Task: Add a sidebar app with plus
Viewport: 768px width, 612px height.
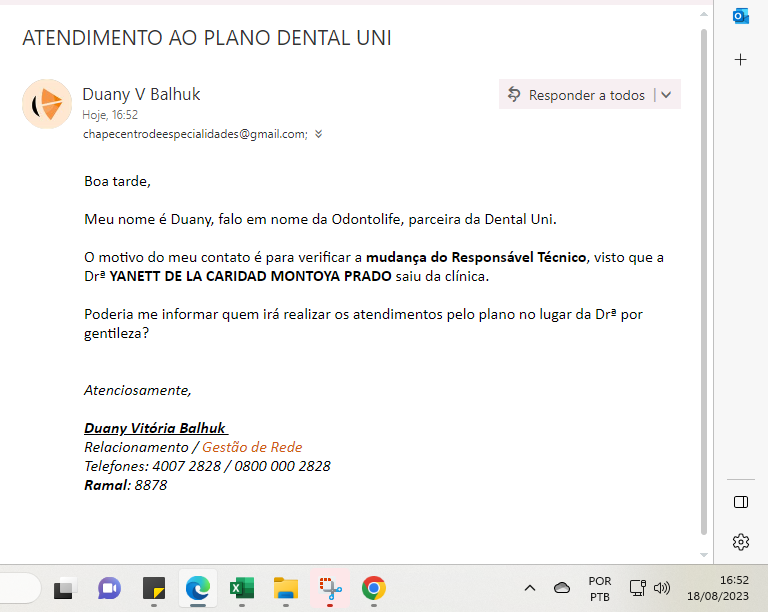Action: tap(741, 60)
